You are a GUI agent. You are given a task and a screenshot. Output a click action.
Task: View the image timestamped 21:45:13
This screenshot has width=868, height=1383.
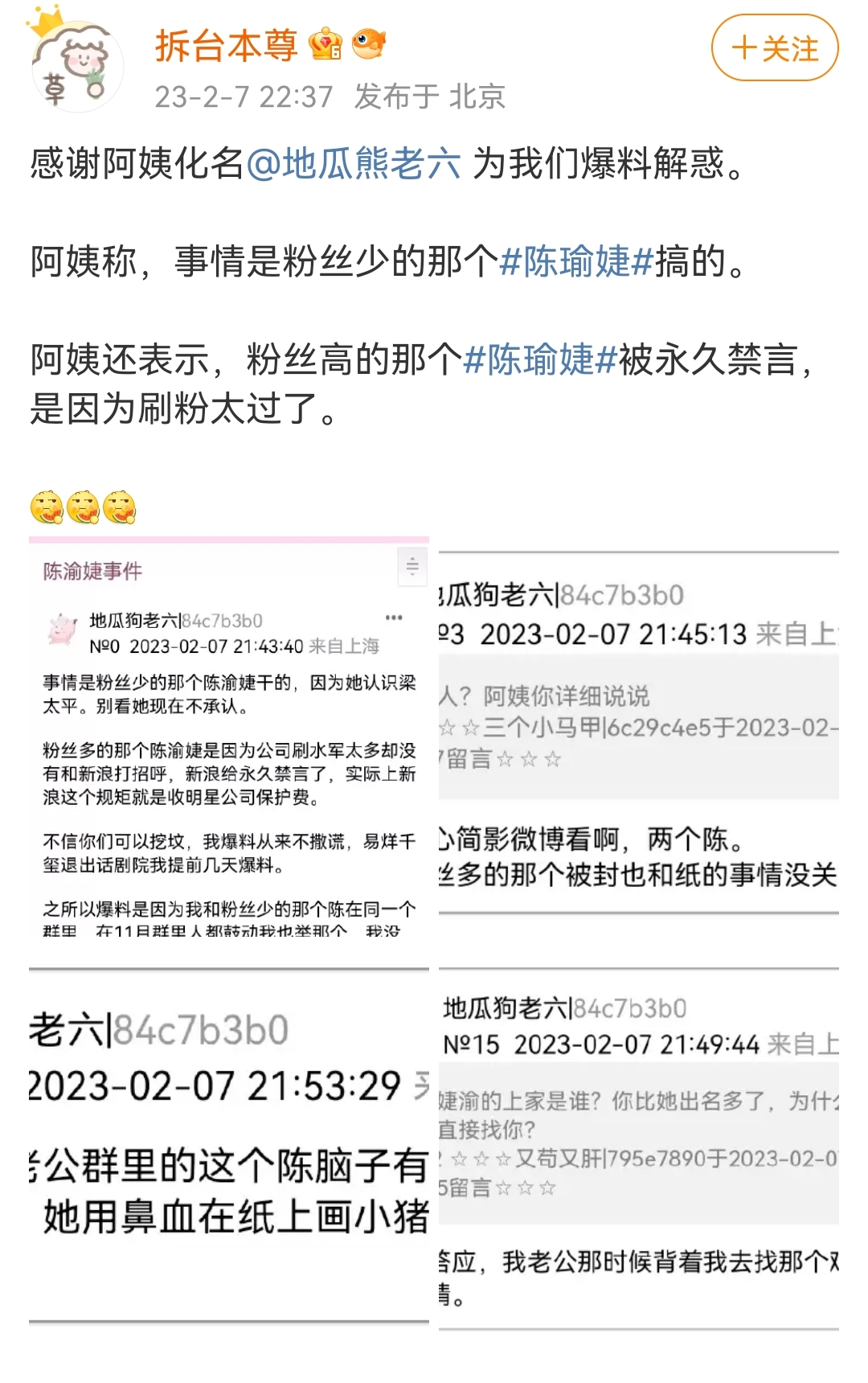(x=638, y=733)
